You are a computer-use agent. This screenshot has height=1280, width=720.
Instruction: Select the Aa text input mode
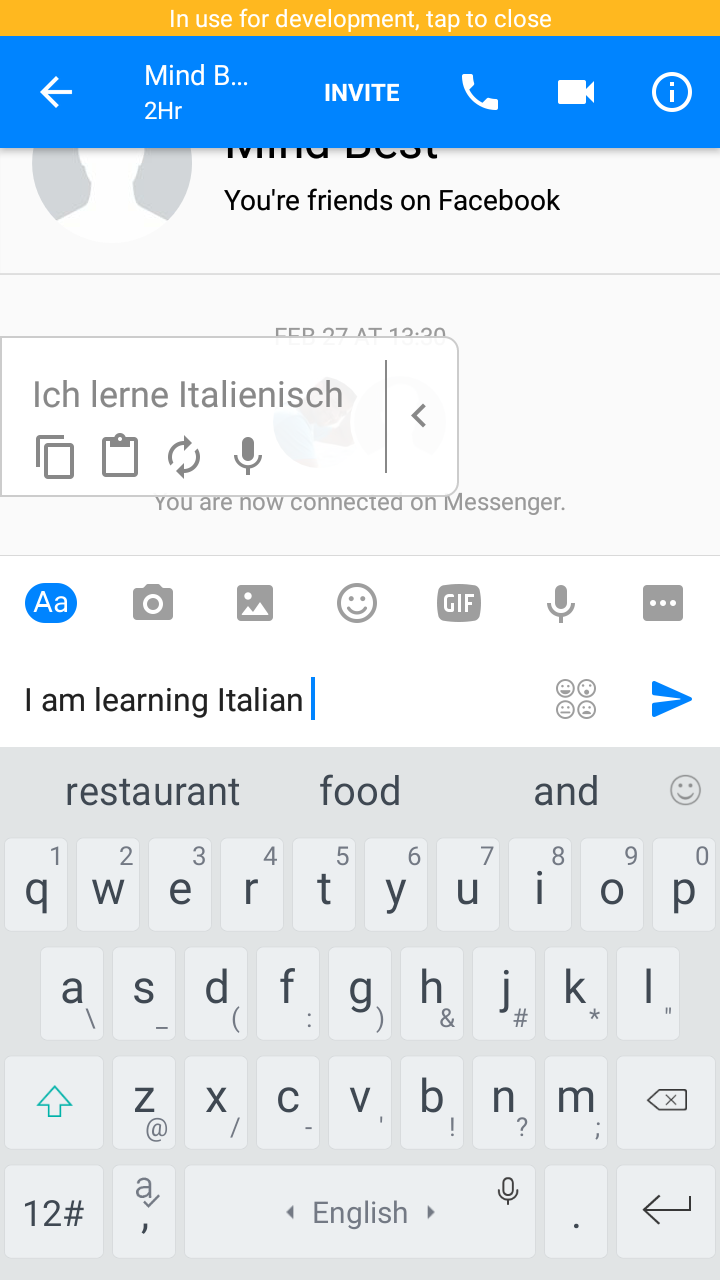[51, 603]
